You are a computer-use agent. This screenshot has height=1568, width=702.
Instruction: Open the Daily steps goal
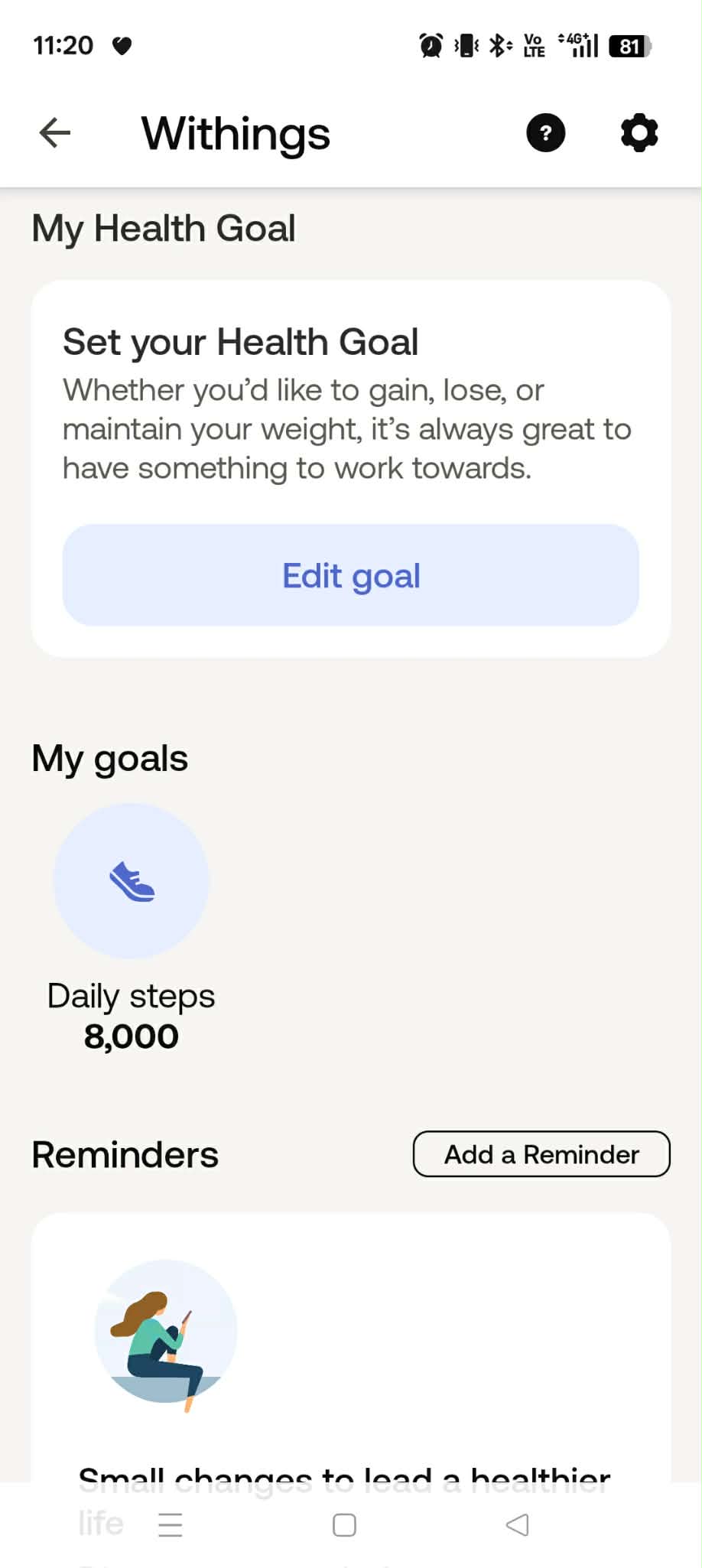(x=132, y=881)
